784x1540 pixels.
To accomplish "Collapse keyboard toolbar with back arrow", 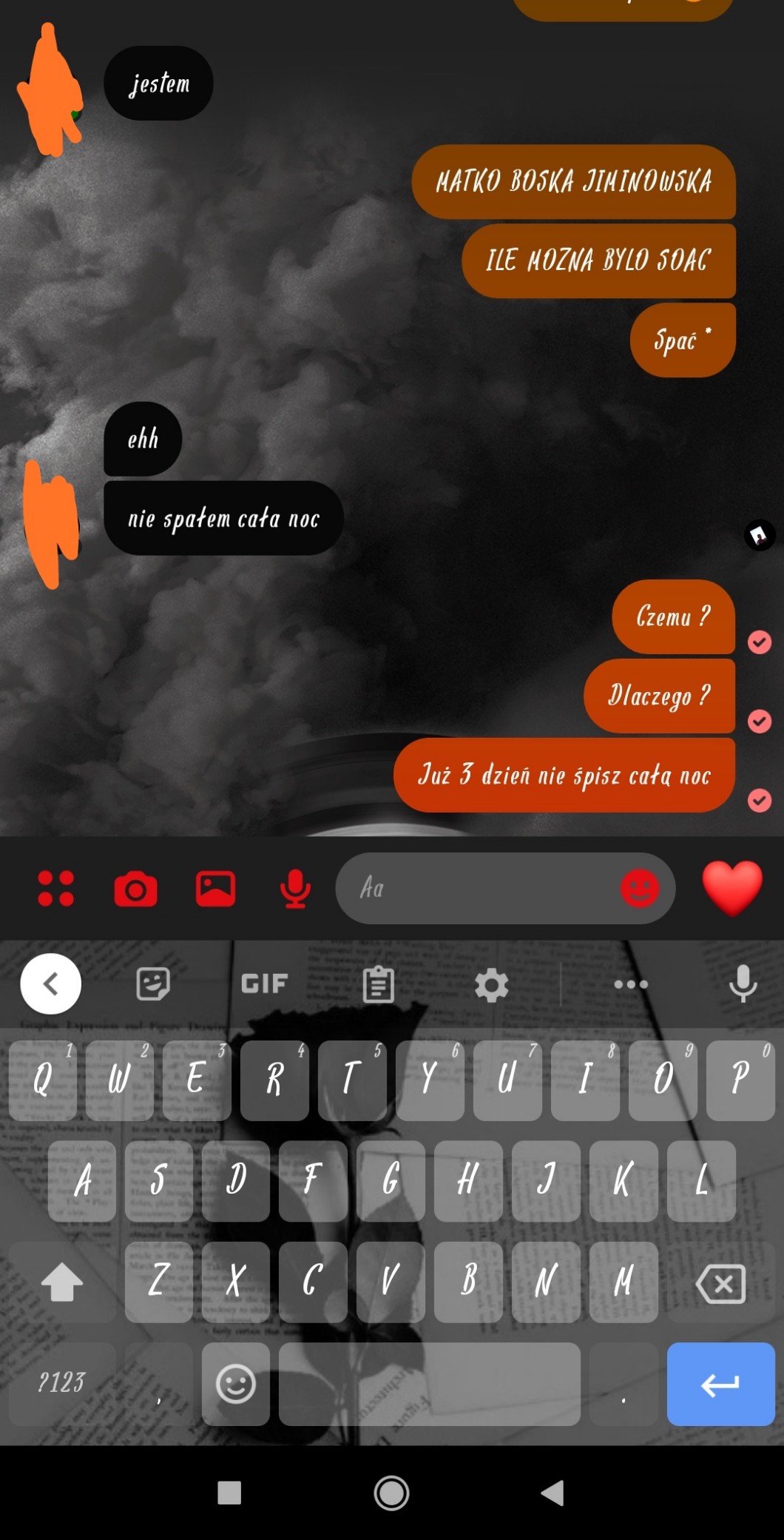I will click(50, 983).
